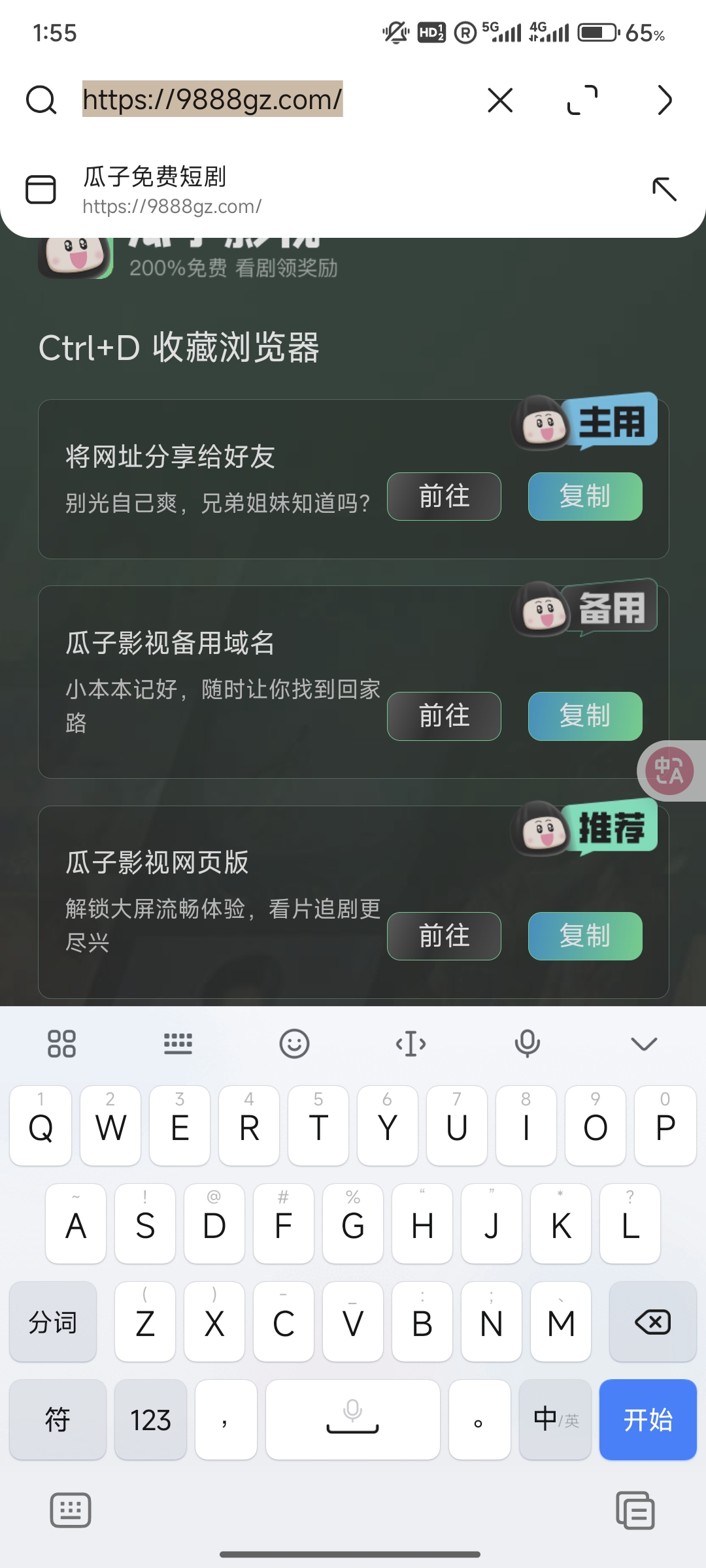The width and height of the screenshot is (706, 1568).
Task: Collapse the keyboard with the down chevron
Action: [x=644, y=1043]
